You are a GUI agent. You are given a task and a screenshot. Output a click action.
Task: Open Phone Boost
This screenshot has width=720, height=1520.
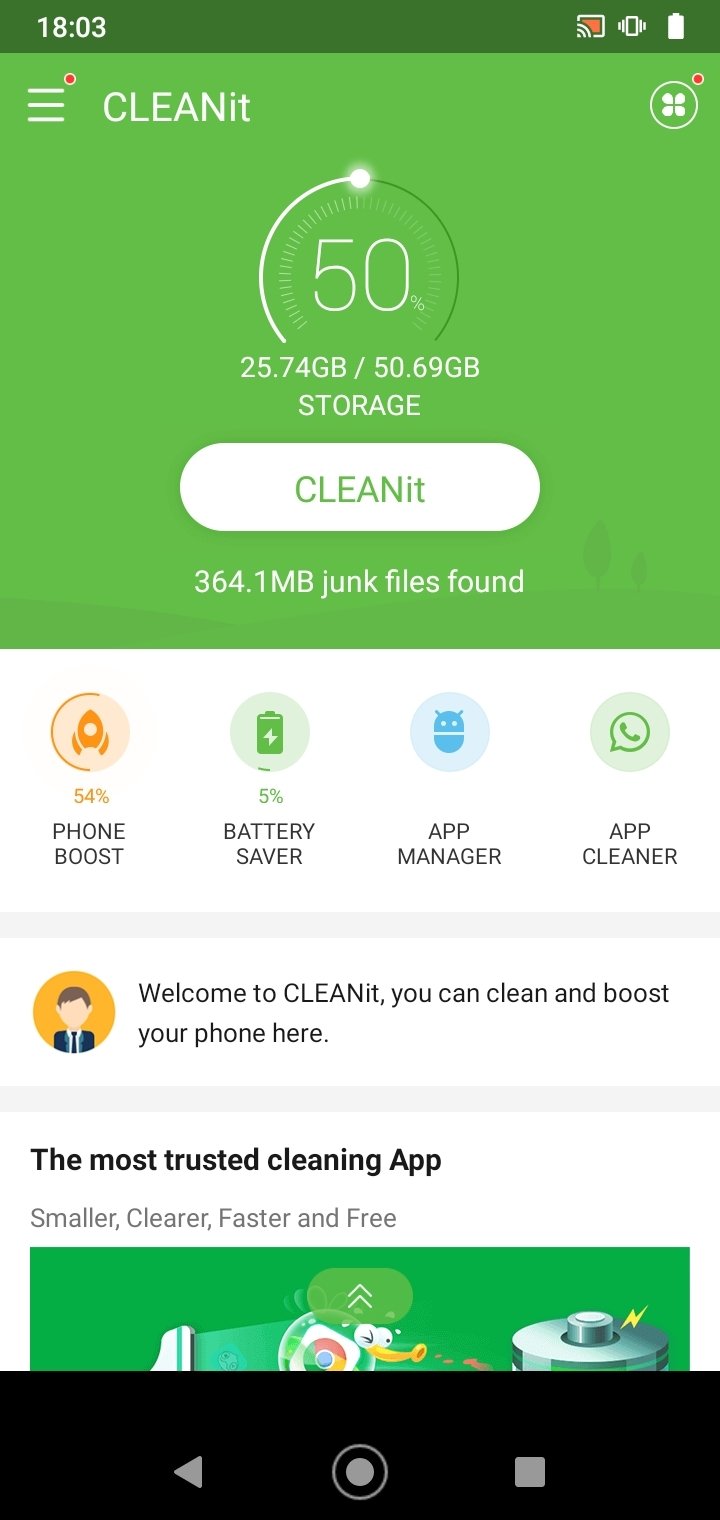point(90,781)
